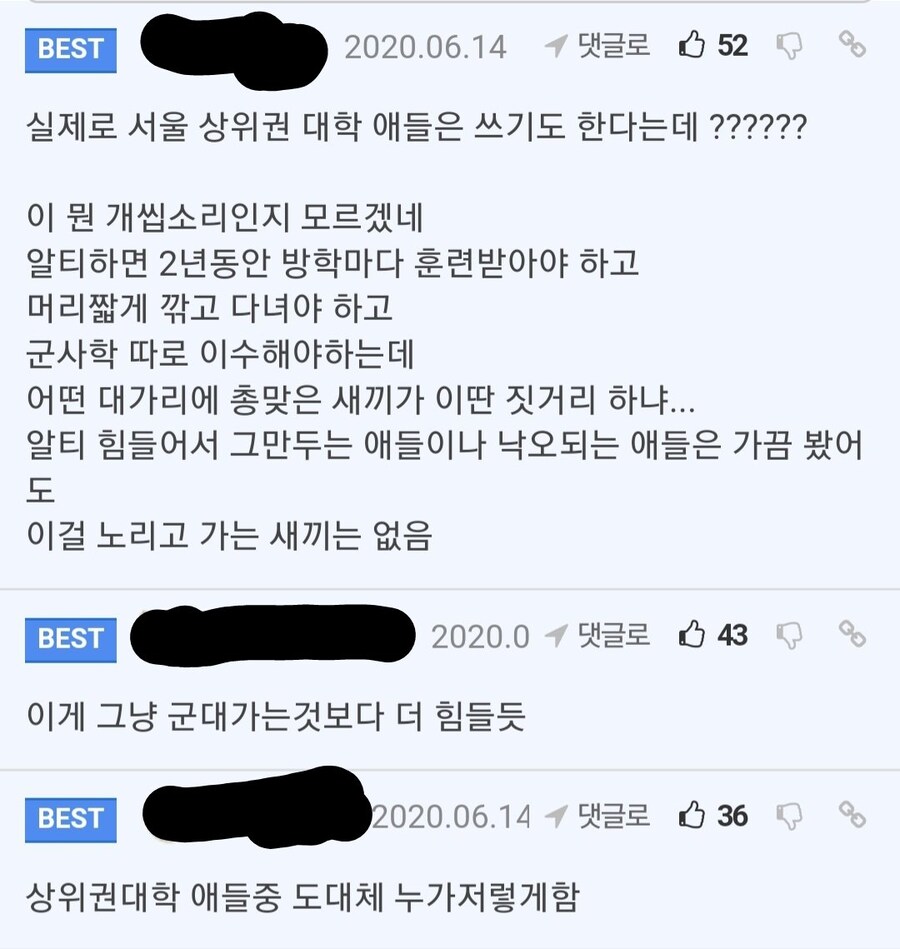
Task: Tap 댓글로 on the comment with 52 likes
Action: (598, 45)
